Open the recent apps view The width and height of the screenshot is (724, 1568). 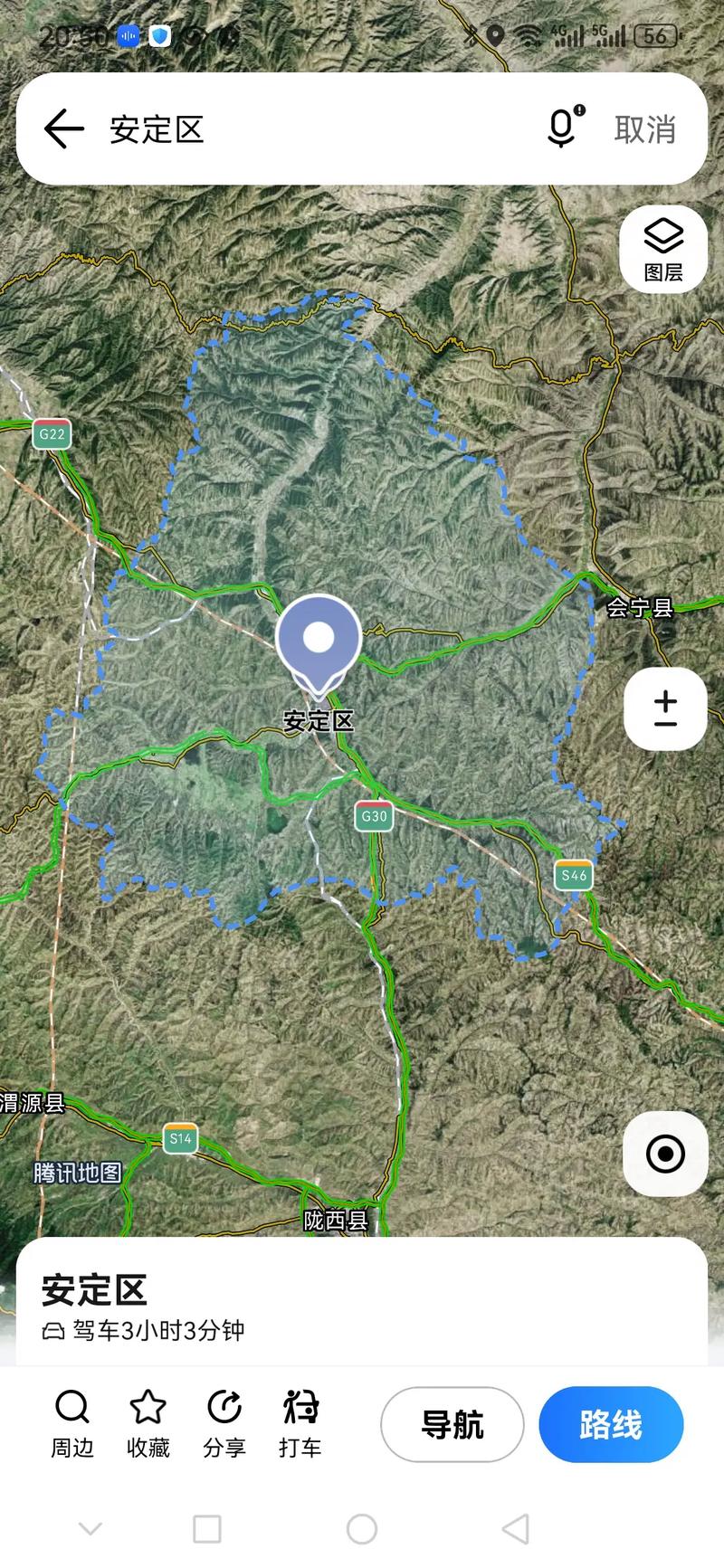pos(207,1530)
